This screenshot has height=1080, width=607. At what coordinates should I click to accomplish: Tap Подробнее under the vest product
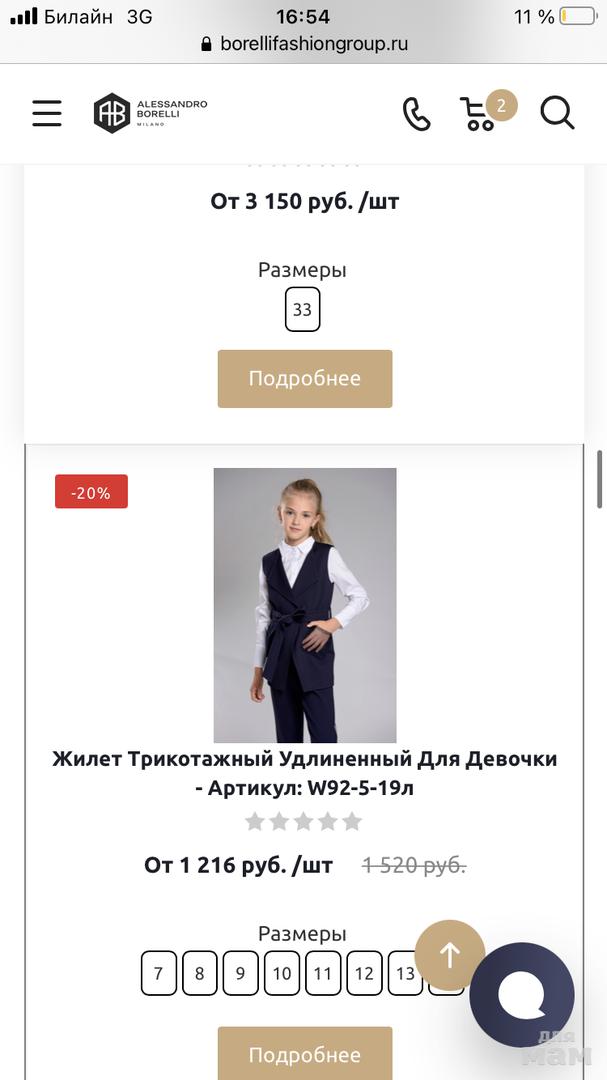(x=304, y=1054)
